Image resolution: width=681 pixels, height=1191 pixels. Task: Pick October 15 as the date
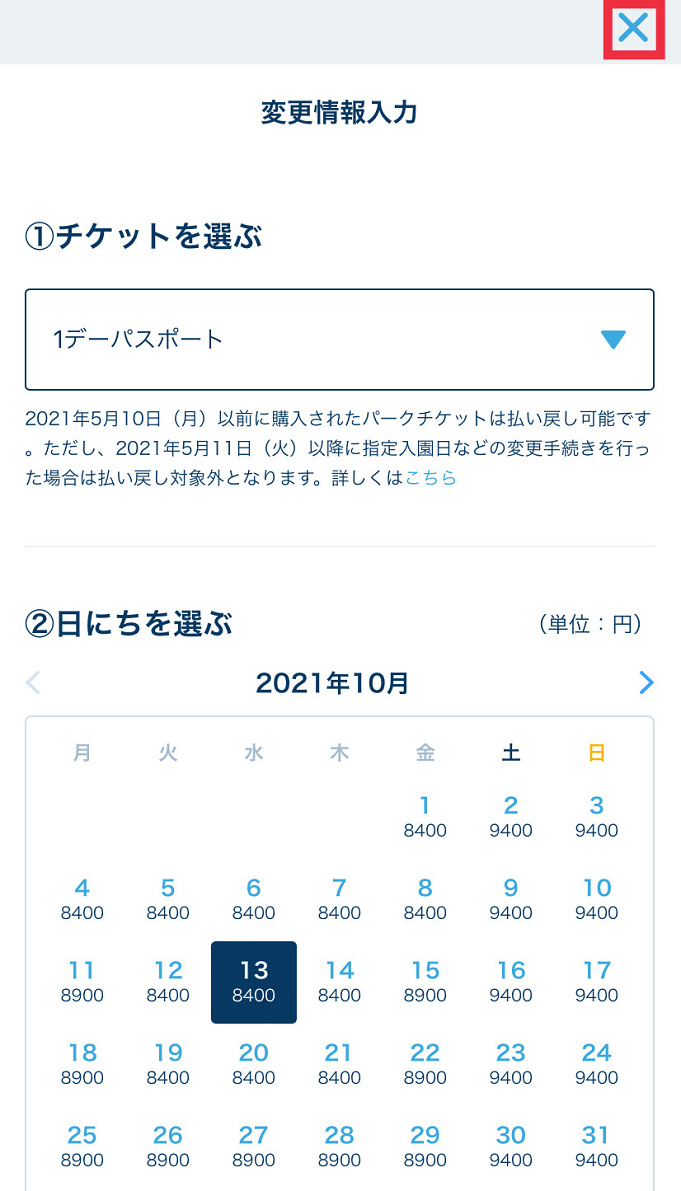tap(425, 981)
